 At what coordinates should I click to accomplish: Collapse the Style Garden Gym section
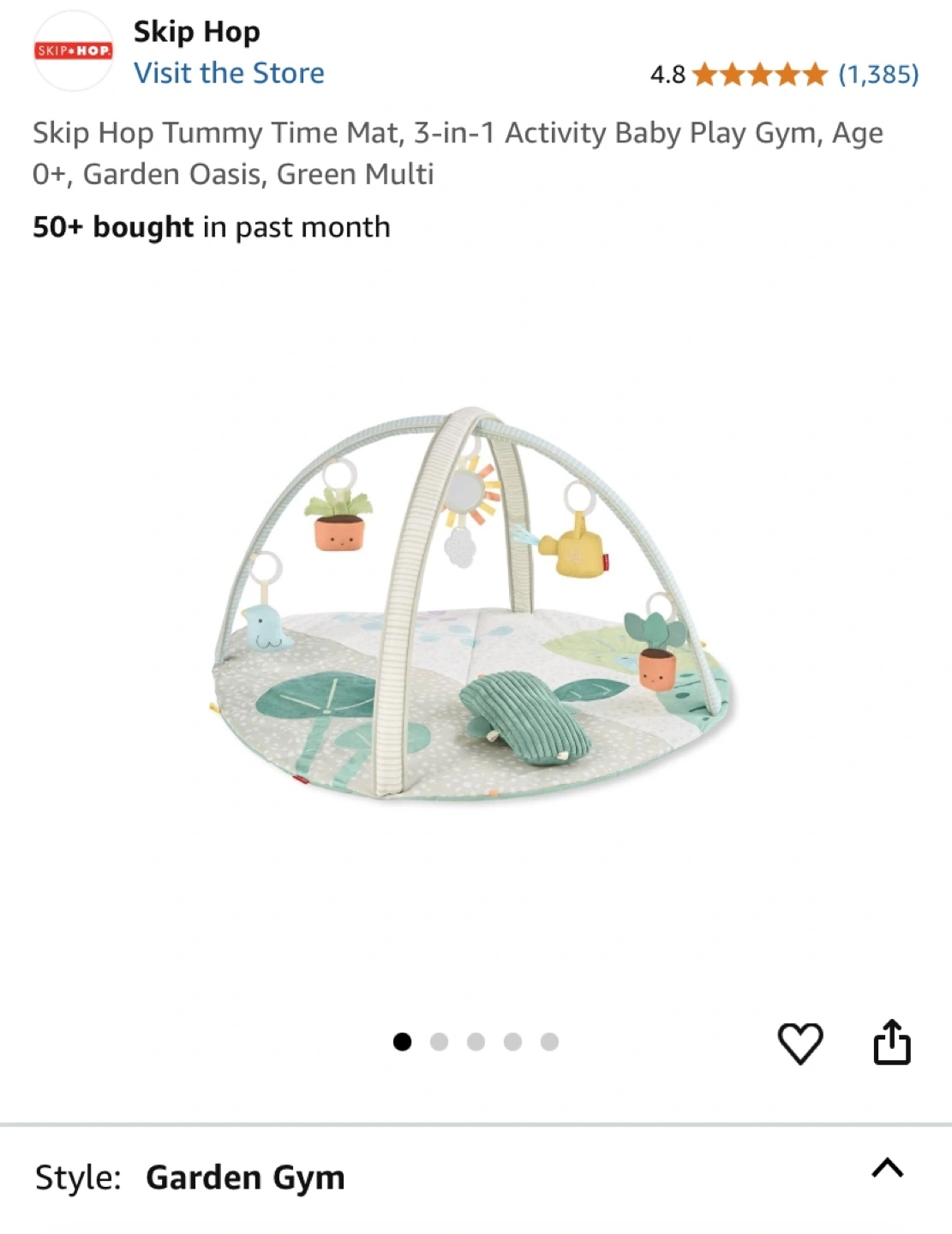pyautogui.click(x=887, y=1168)
